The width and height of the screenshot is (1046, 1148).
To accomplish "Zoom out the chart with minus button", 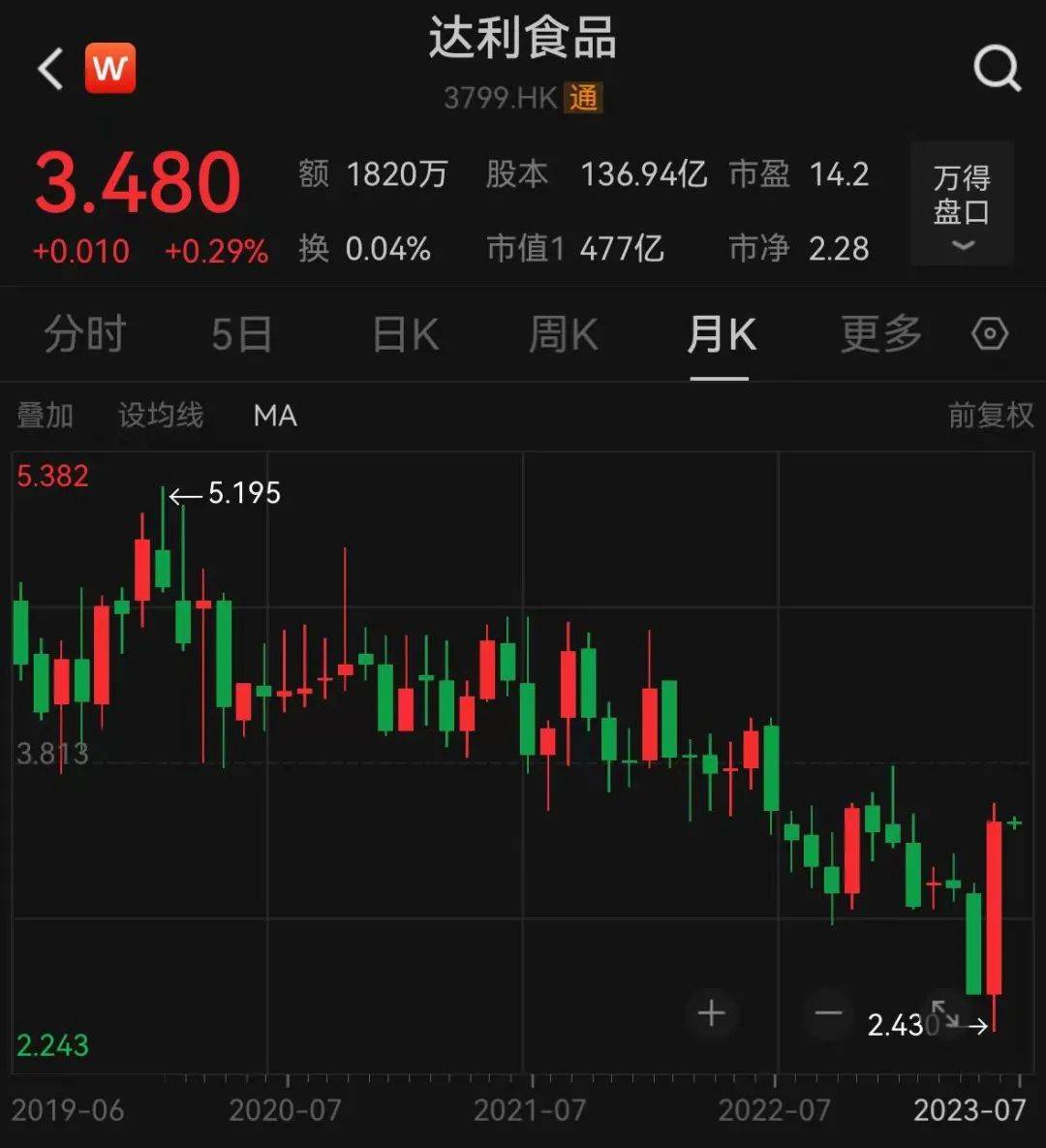I will [829, 1013].
